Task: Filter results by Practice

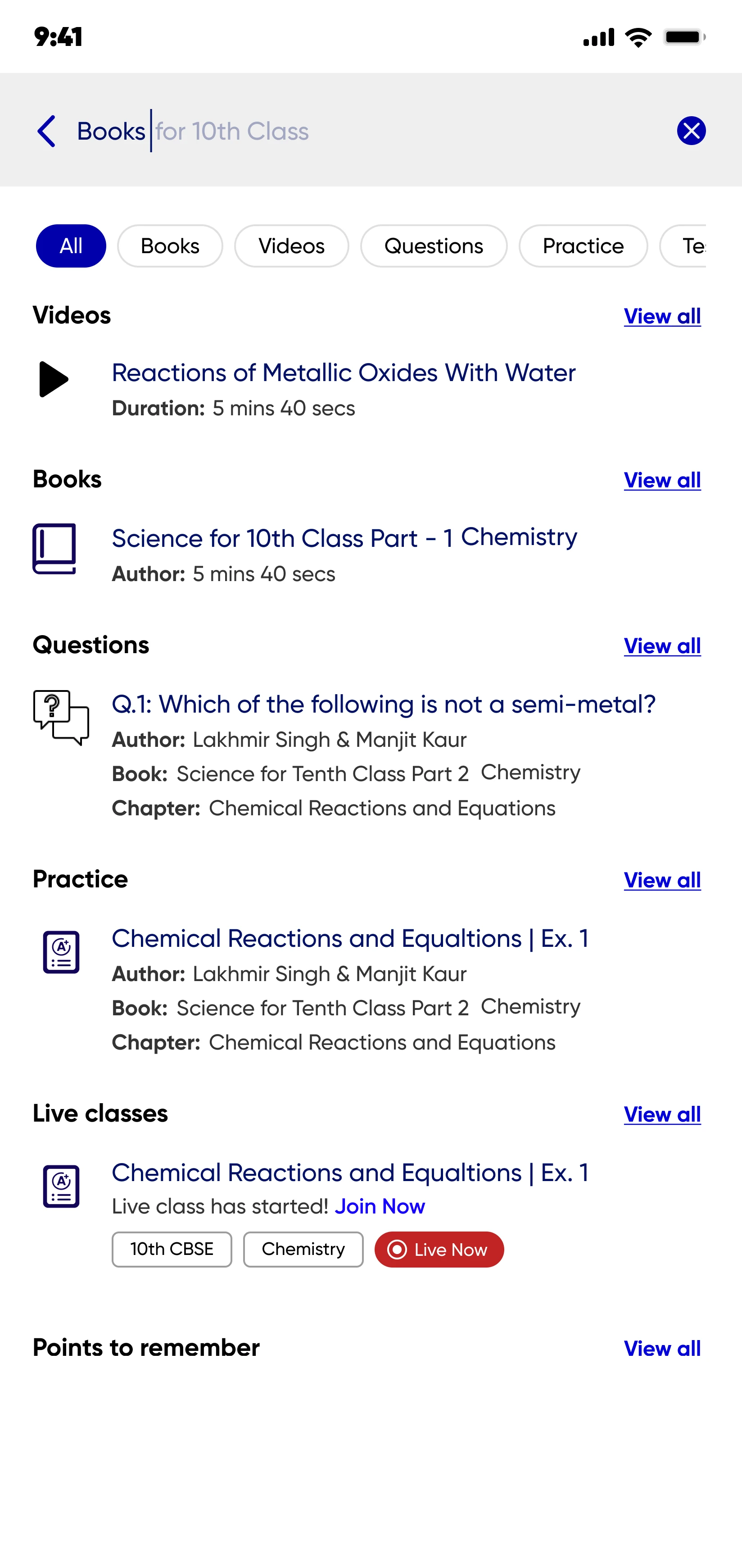Action: (x=583, y=246)
